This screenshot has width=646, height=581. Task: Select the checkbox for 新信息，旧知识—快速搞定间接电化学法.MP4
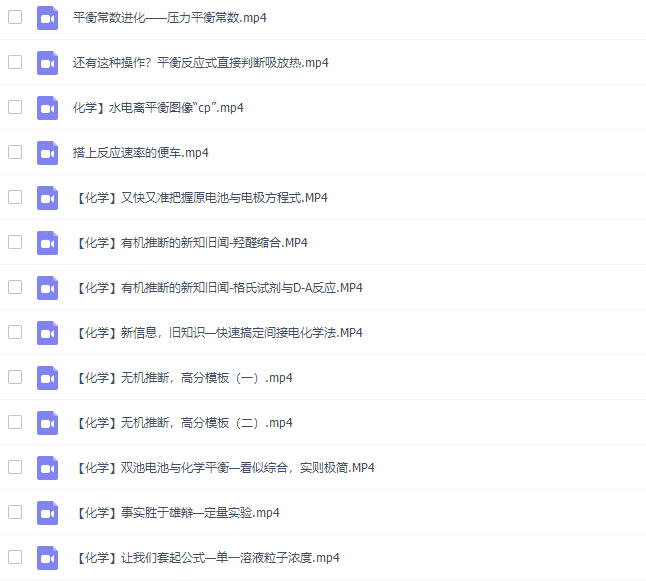(x=15, y=332)
